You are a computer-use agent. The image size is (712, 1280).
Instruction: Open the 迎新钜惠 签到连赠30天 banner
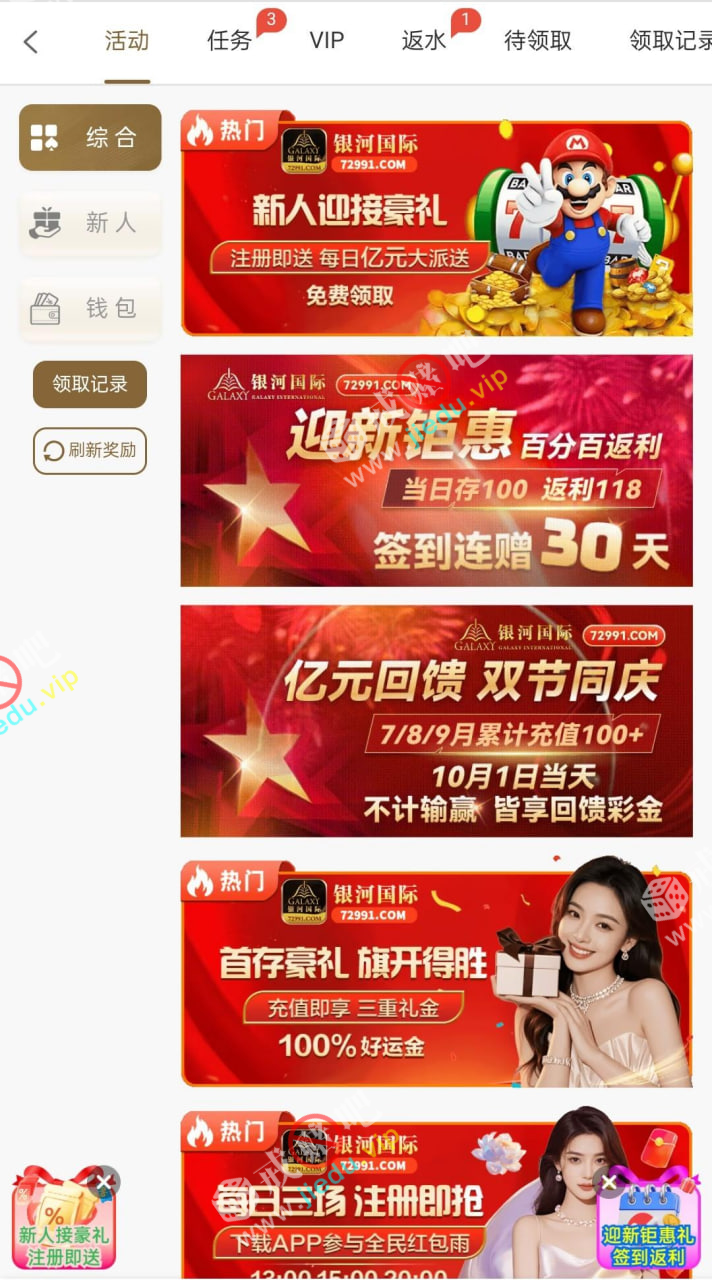[436, 470]
